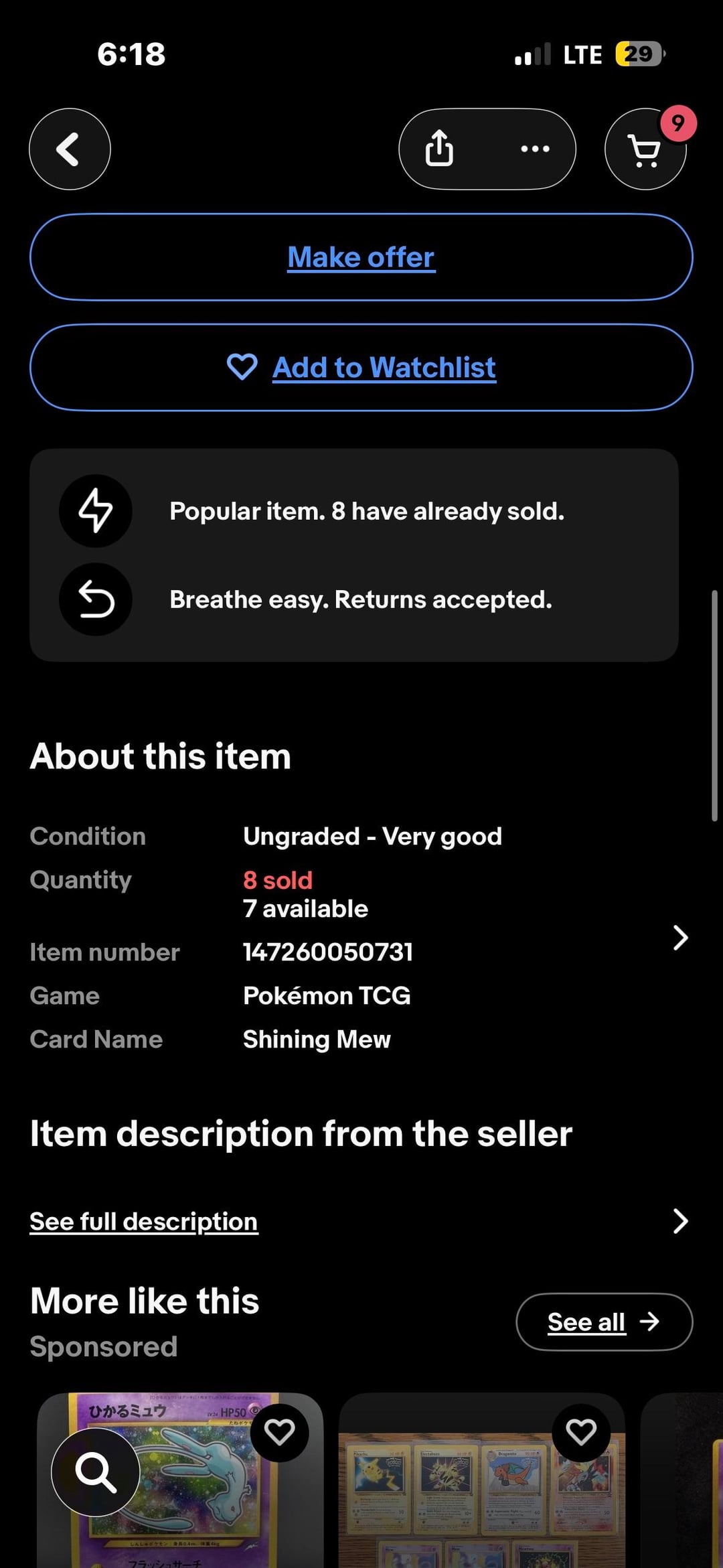This screenshot has height=1568, width=723.
Task: Add this item to Watchlist
Action: click(x=361, y=367)
